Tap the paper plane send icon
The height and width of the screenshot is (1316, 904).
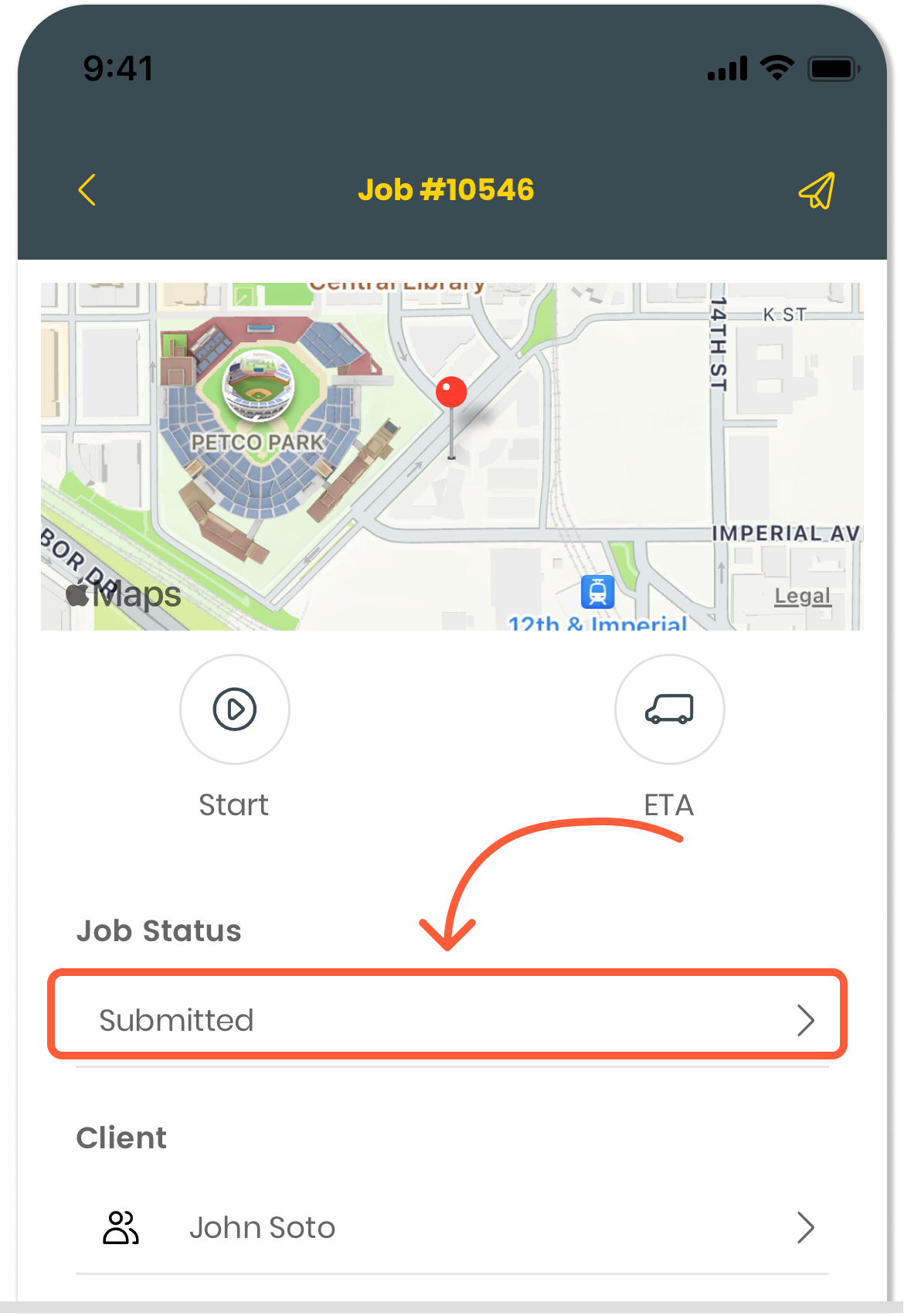click(x=817, y=190)
